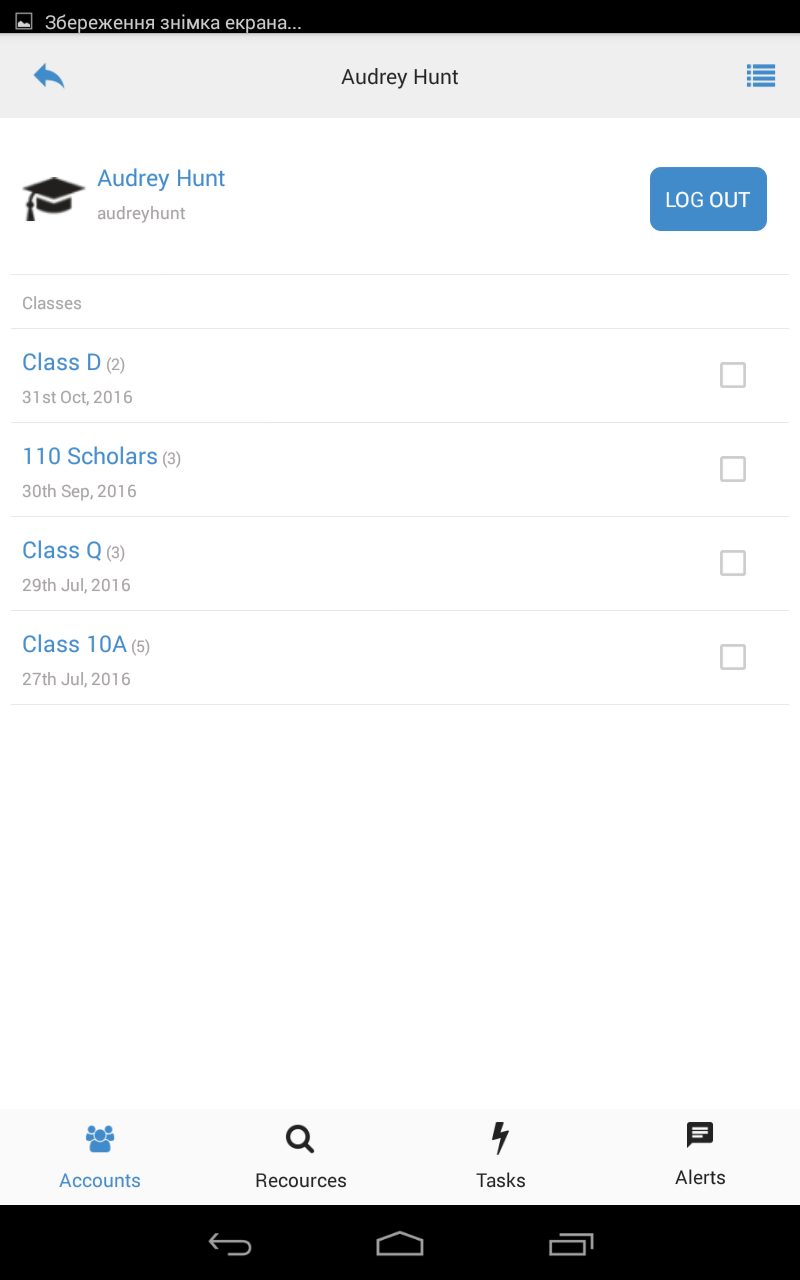The width and height of the screenshot is (800, 1280).
Task: Open Class D
Action: (x=62, y=362)
